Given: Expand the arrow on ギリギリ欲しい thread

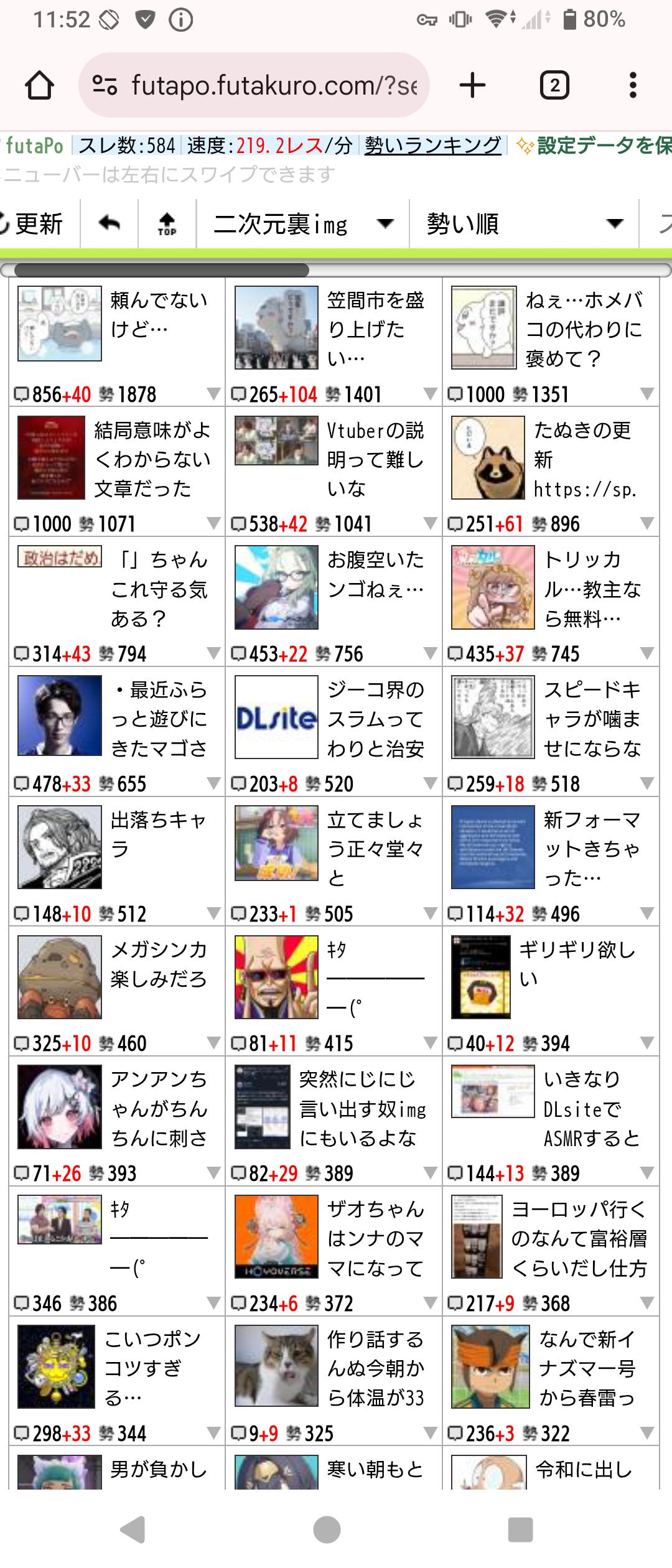Looking at the screenshot, I should (x=646, y=1043).
